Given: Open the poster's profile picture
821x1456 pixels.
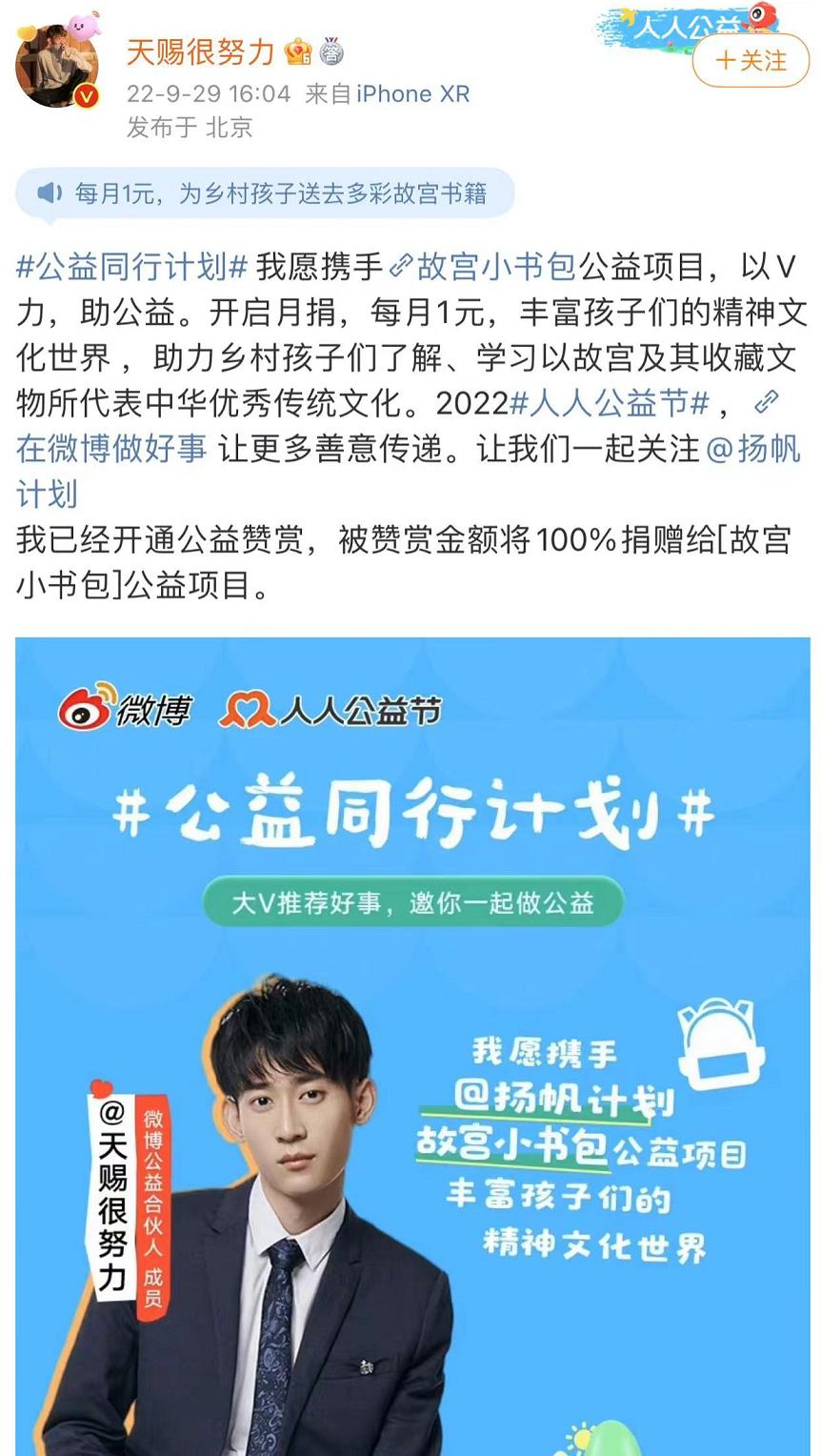Looking at the screenshot, I should click(x=57, y=67).
